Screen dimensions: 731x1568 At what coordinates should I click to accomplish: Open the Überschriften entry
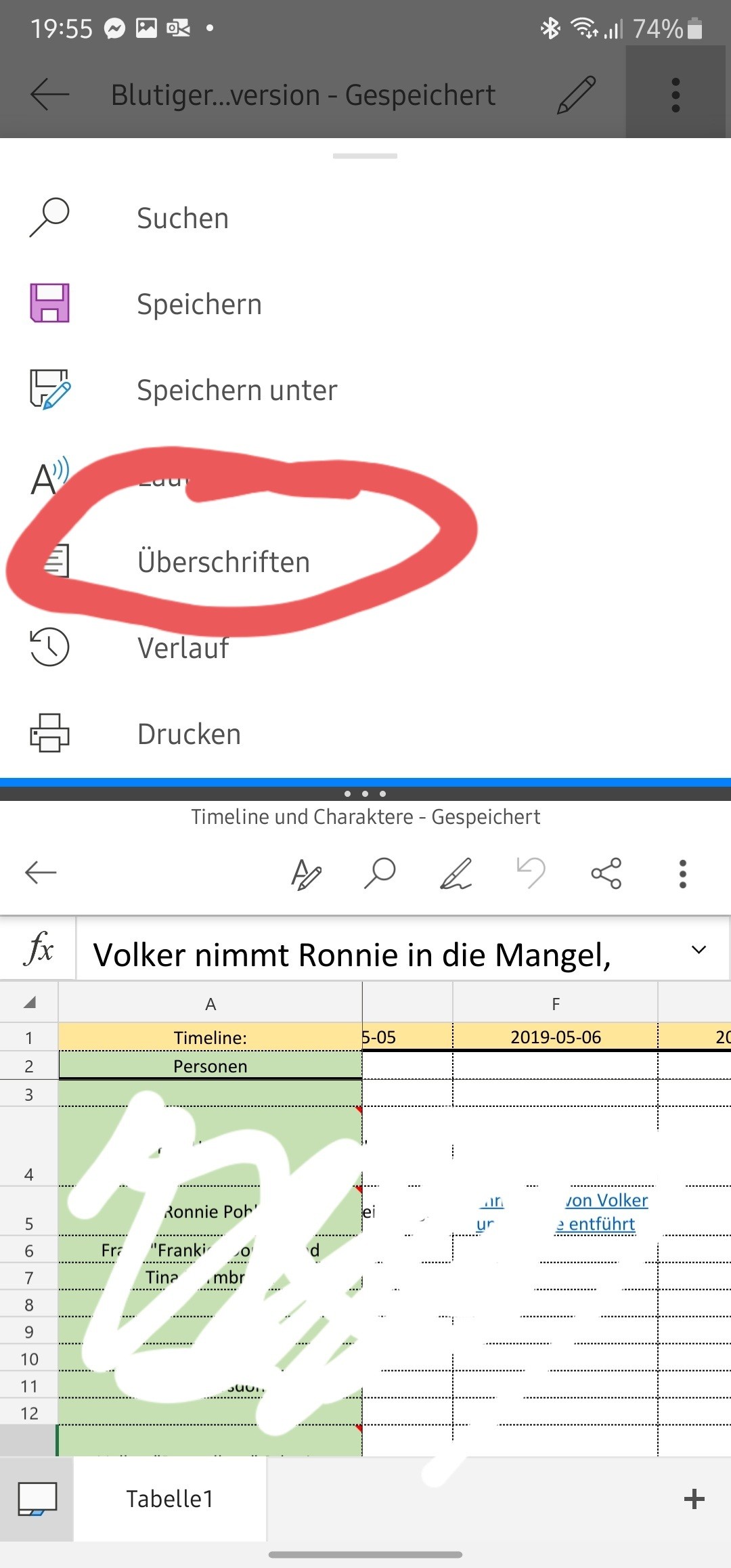[x=365, y=562]
